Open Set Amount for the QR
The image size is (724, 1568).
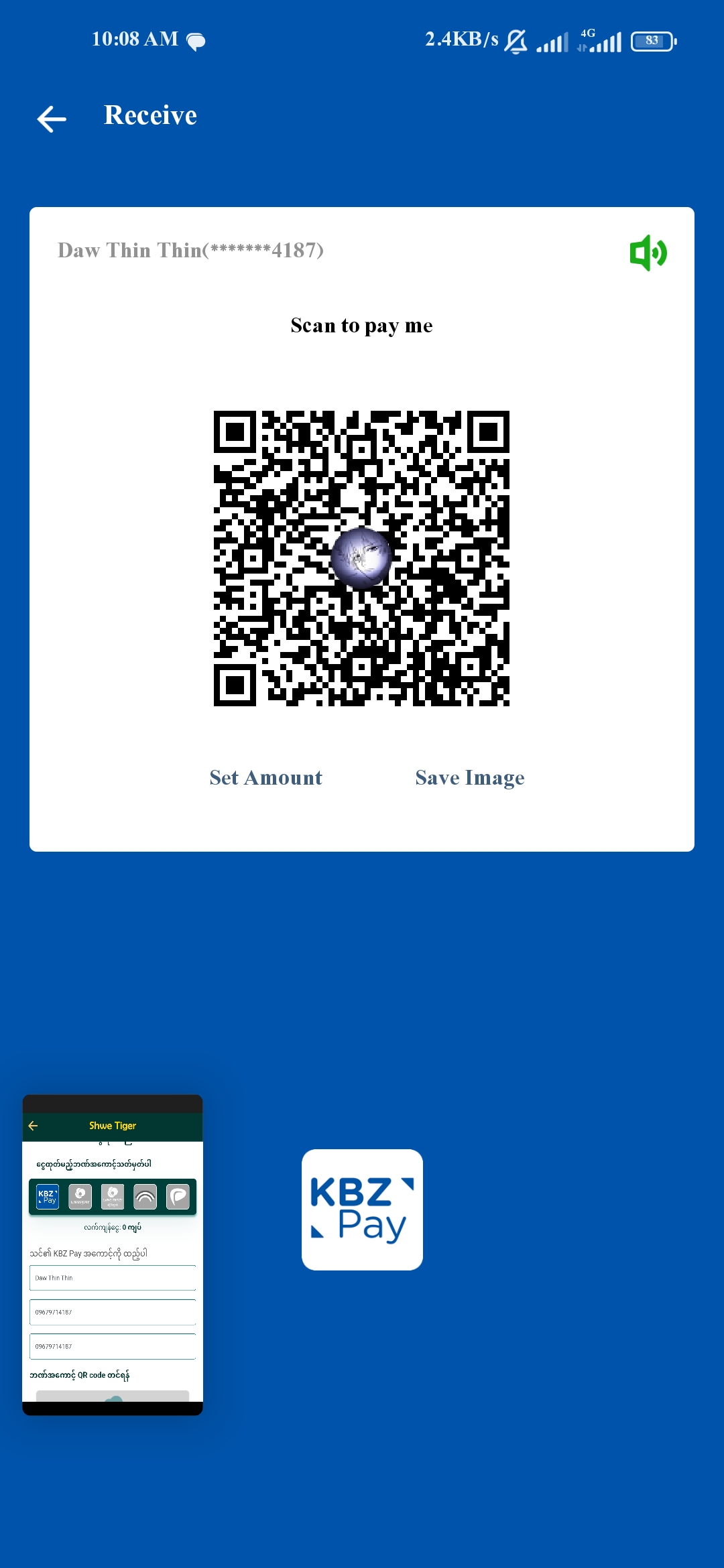[265, 777]
